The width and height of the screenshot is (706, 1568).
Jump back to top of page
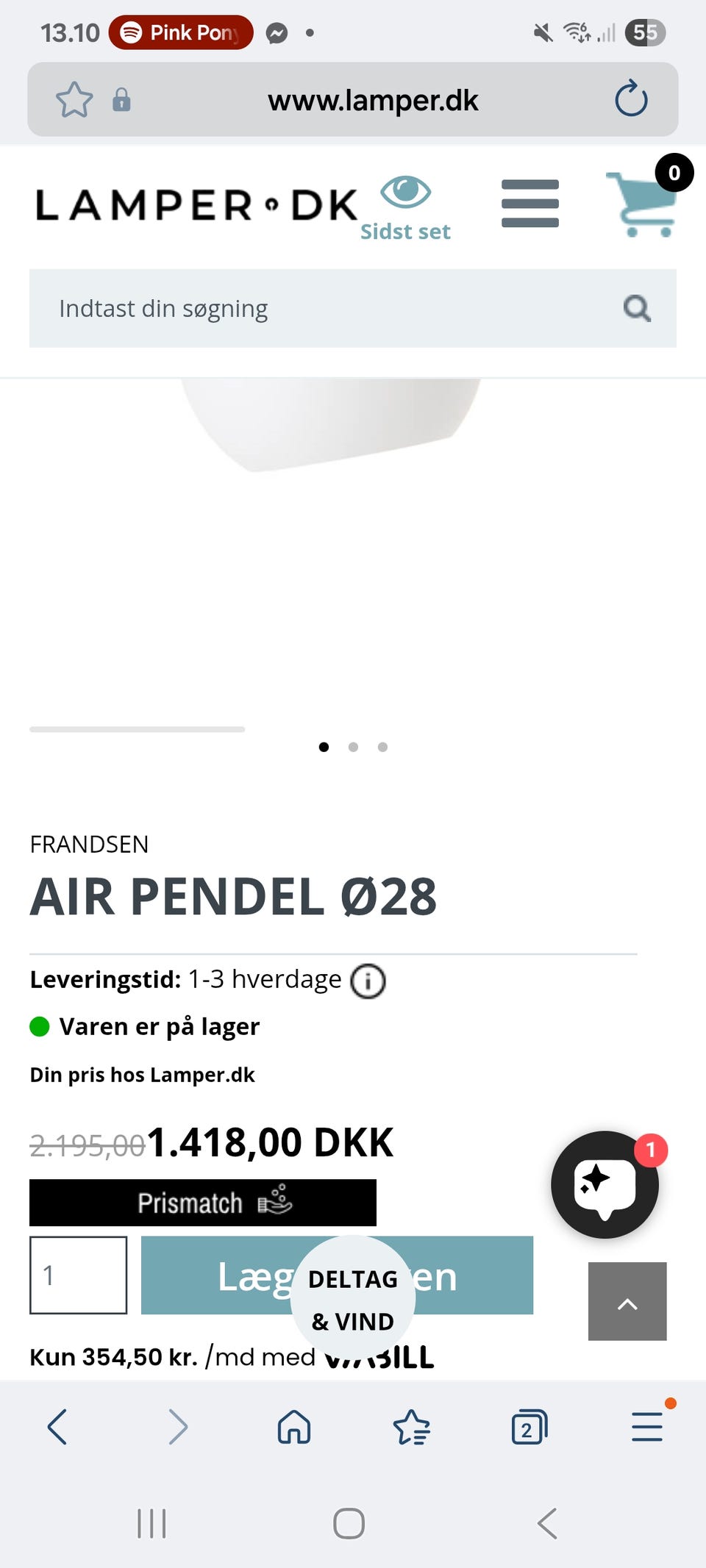click(x=627, y=1301)
